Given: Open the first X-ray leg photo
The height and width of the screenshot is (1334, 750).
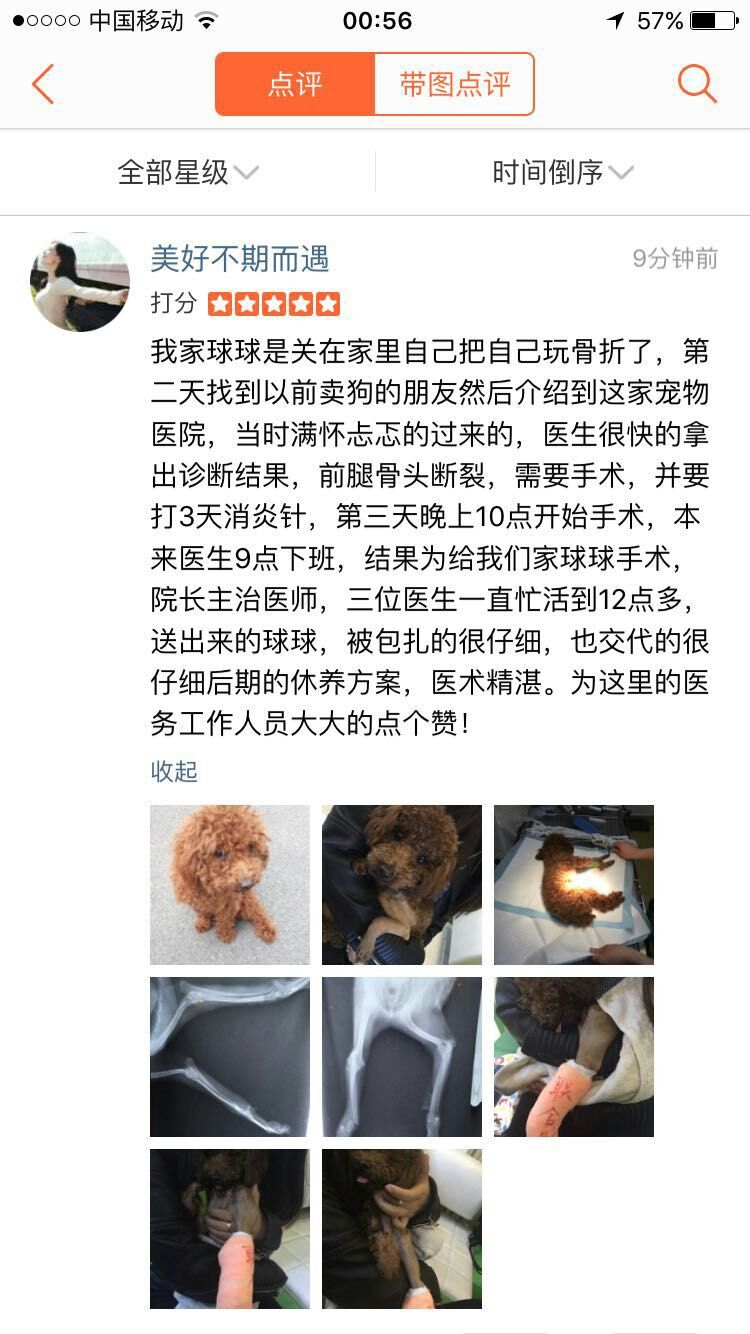Looking at the screenshot, I should pos(230,1057).
